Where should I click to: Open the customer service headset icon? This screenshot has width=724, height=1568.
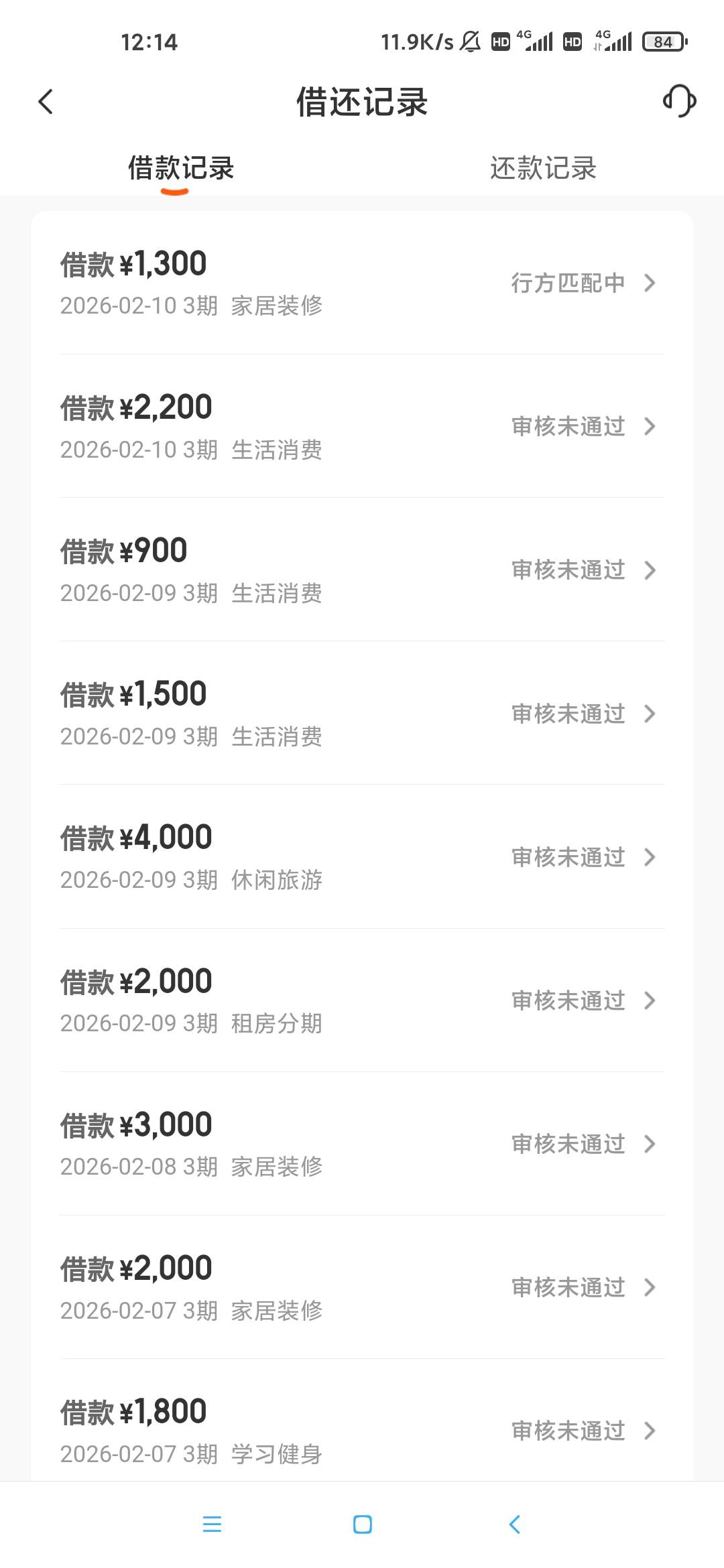679,101
